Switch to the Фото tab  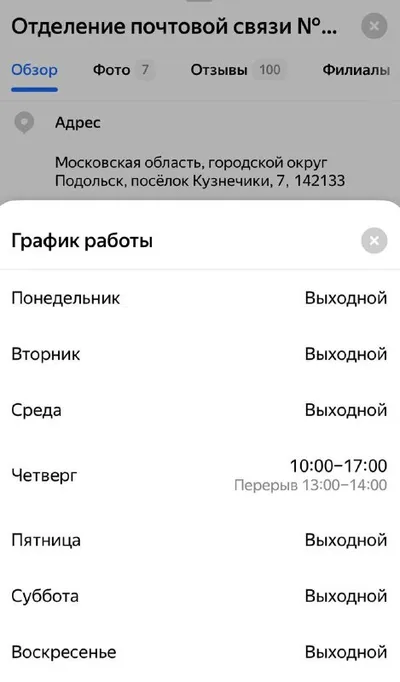[x=123, y=70]
